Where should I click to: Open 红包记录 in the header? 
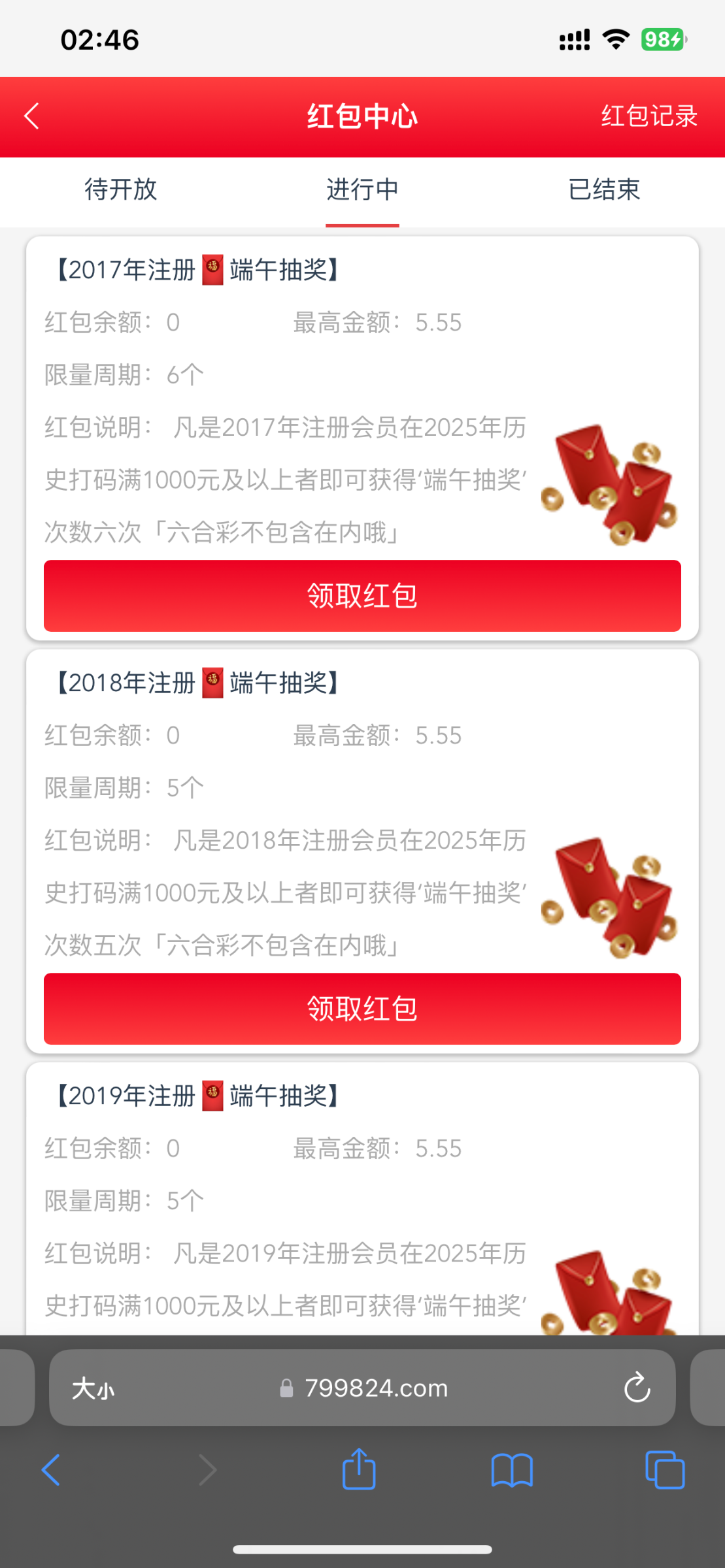coord(649,116)
